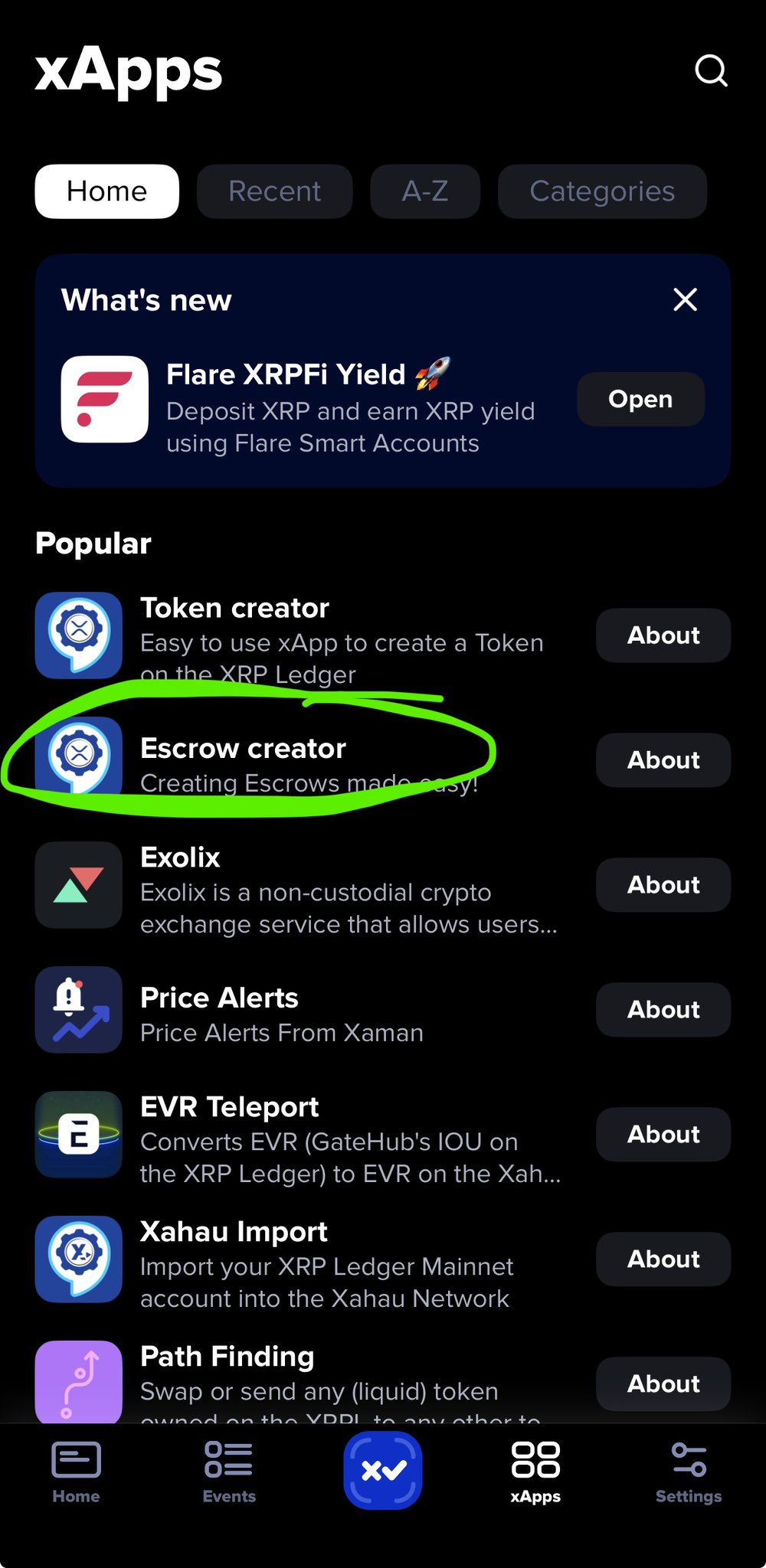
Task: View About for Token creator
Action: click(x=663, y=635)
